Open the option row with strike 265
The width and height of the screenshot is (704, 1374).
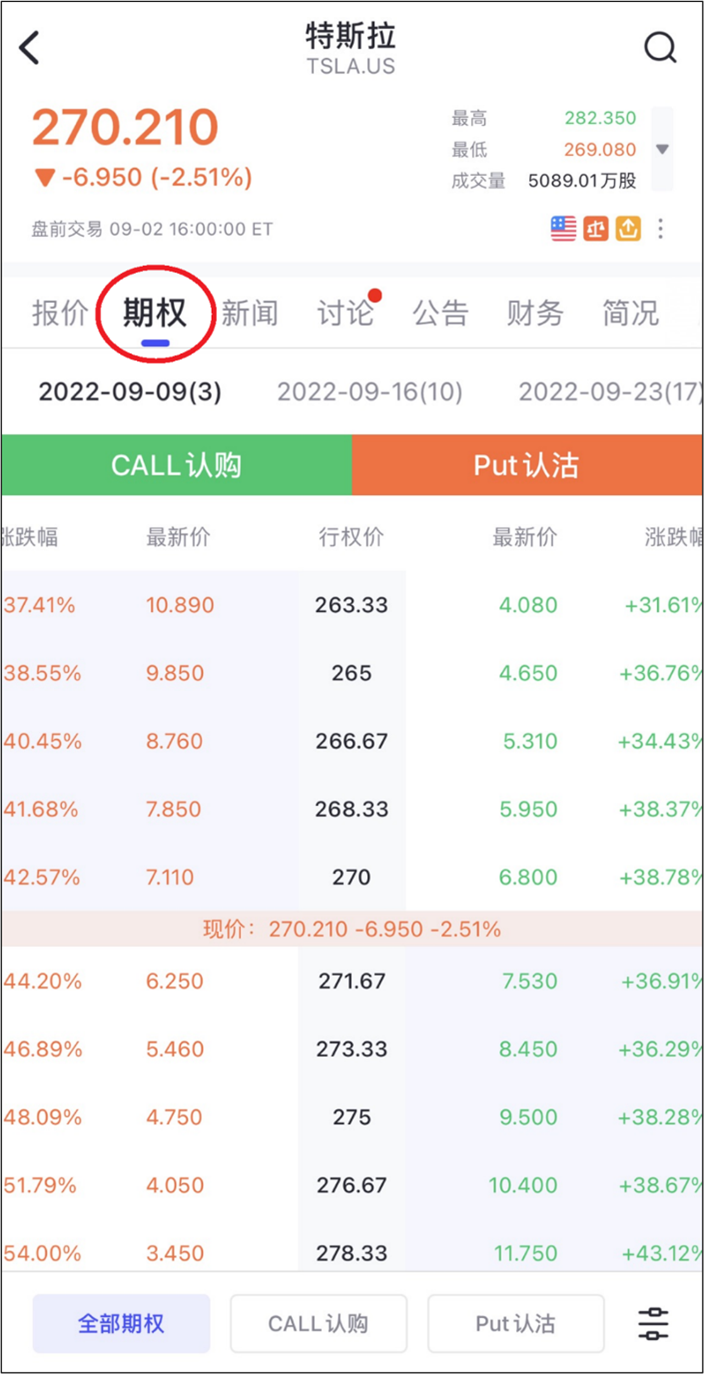click(352, 673)
